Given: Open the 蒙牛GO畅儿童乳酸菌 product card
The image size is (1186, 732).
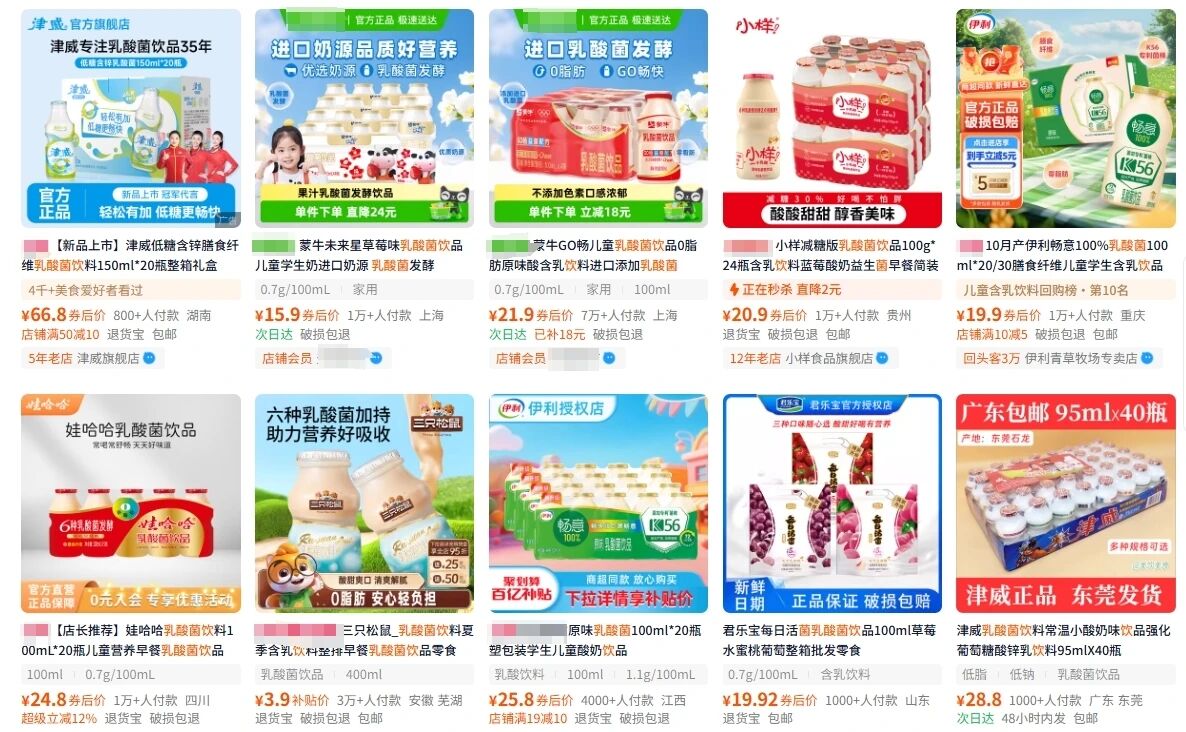Looking at the screenshot, I should (598, 119).
